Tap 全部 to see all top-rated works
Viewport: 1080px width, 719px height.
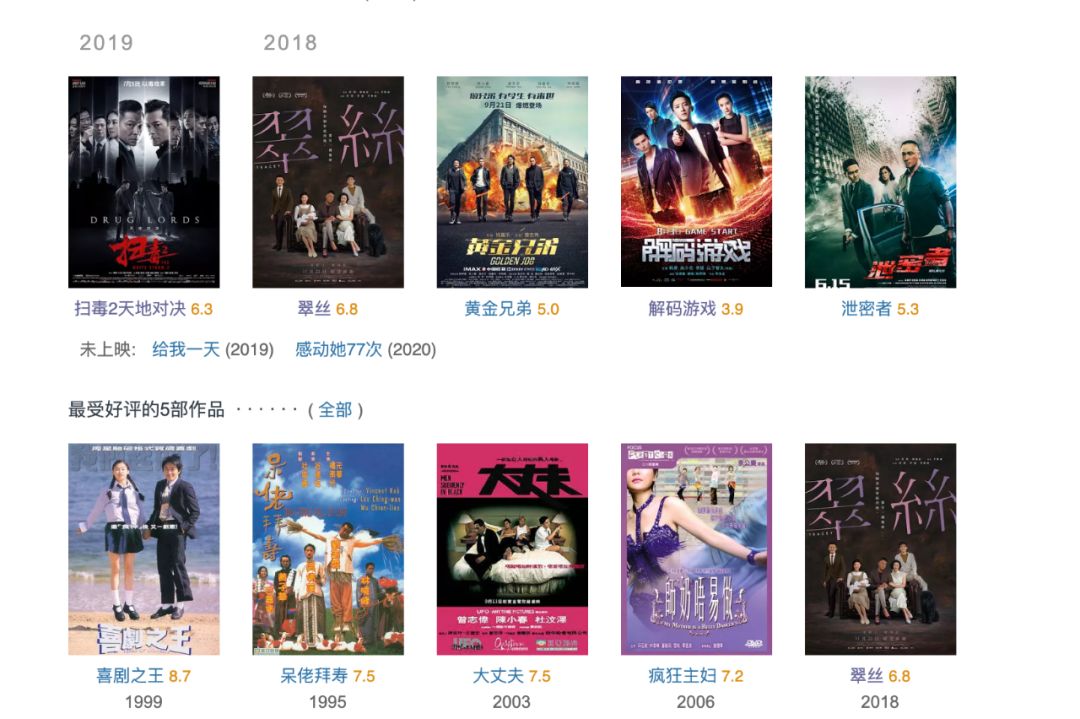[335, 410]
